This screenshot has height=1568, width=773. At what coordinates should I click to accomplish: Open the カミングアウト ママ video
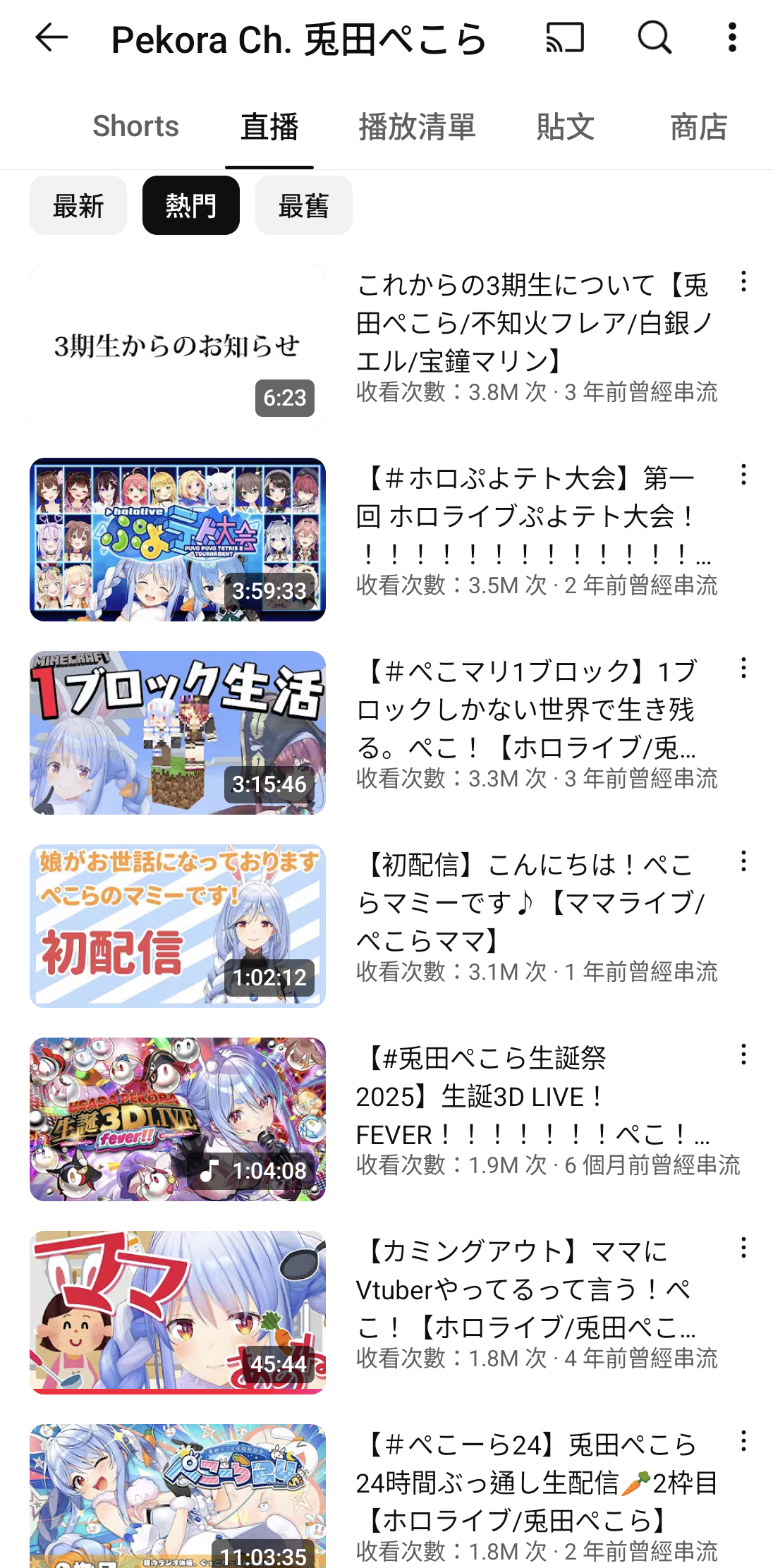[x=178, y=1313]
